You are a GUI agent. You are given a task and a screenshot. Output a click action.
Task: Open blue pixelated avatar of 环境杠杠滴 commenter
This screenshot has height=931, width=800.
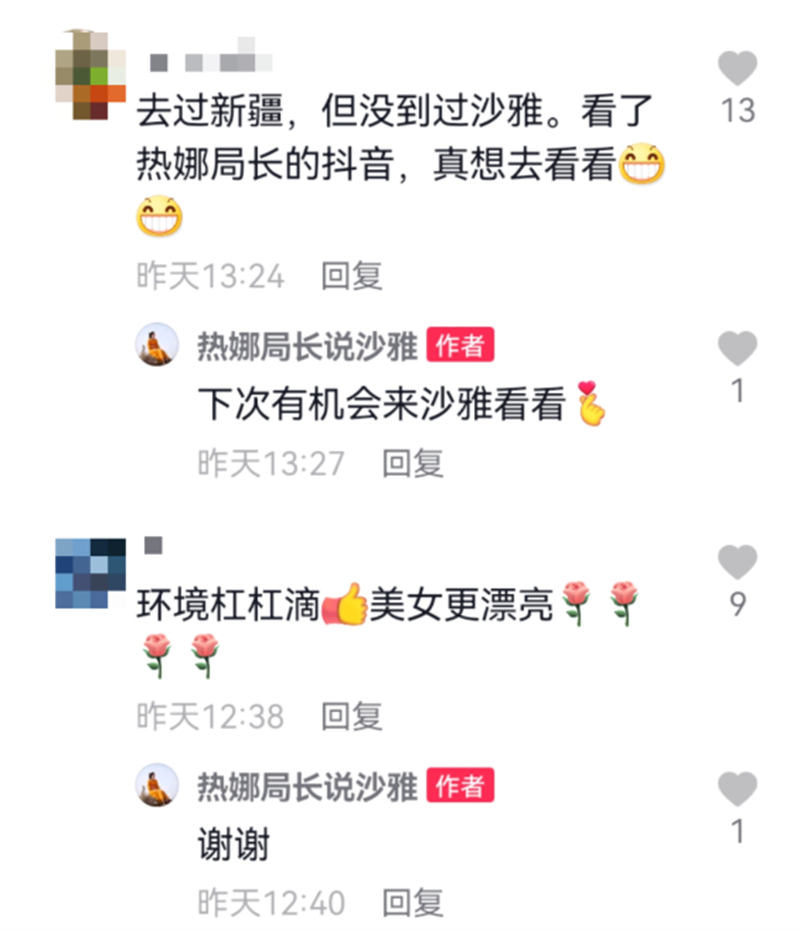coord(90,573)
